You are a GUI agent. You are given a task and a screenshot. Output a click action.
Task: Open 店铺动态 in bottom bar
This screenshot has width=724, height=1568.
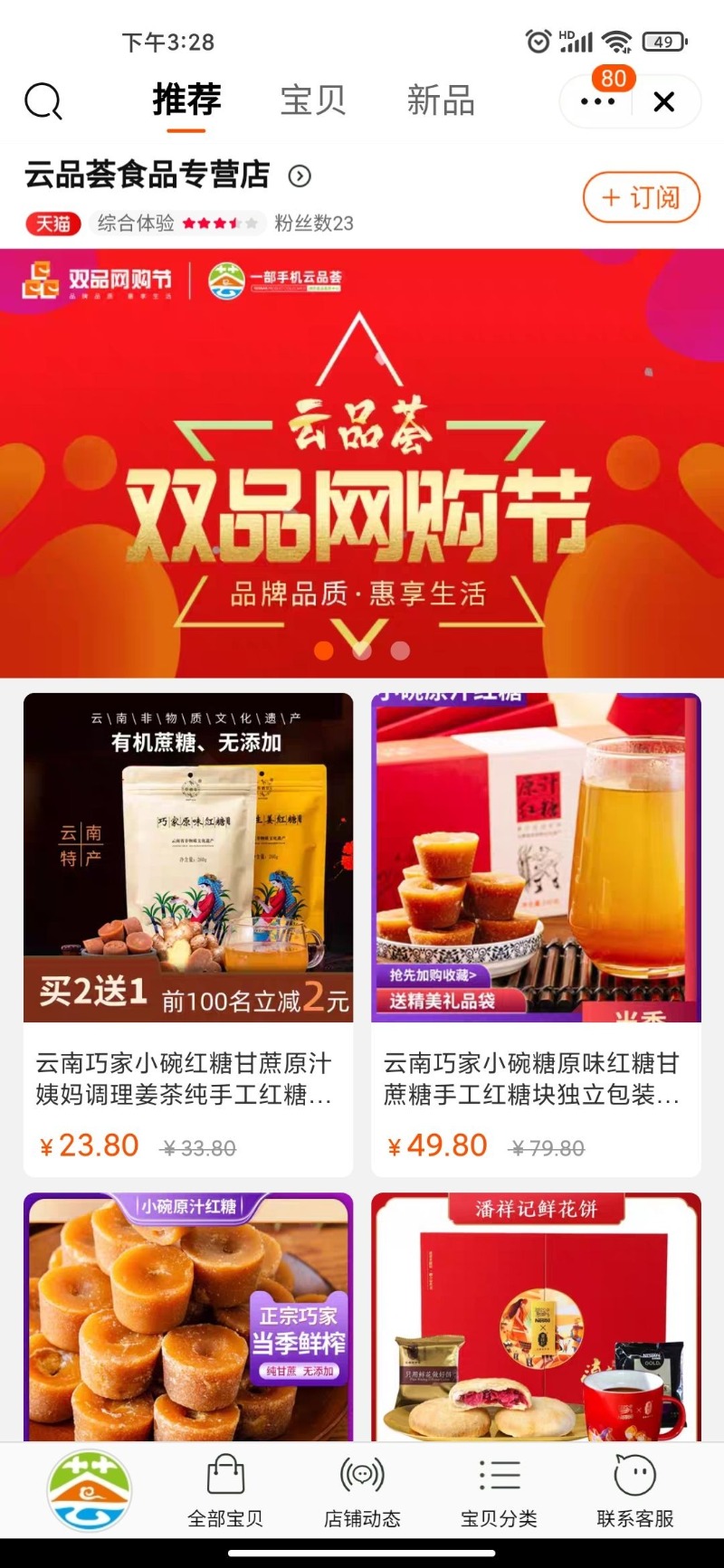tap(362, 1491)
